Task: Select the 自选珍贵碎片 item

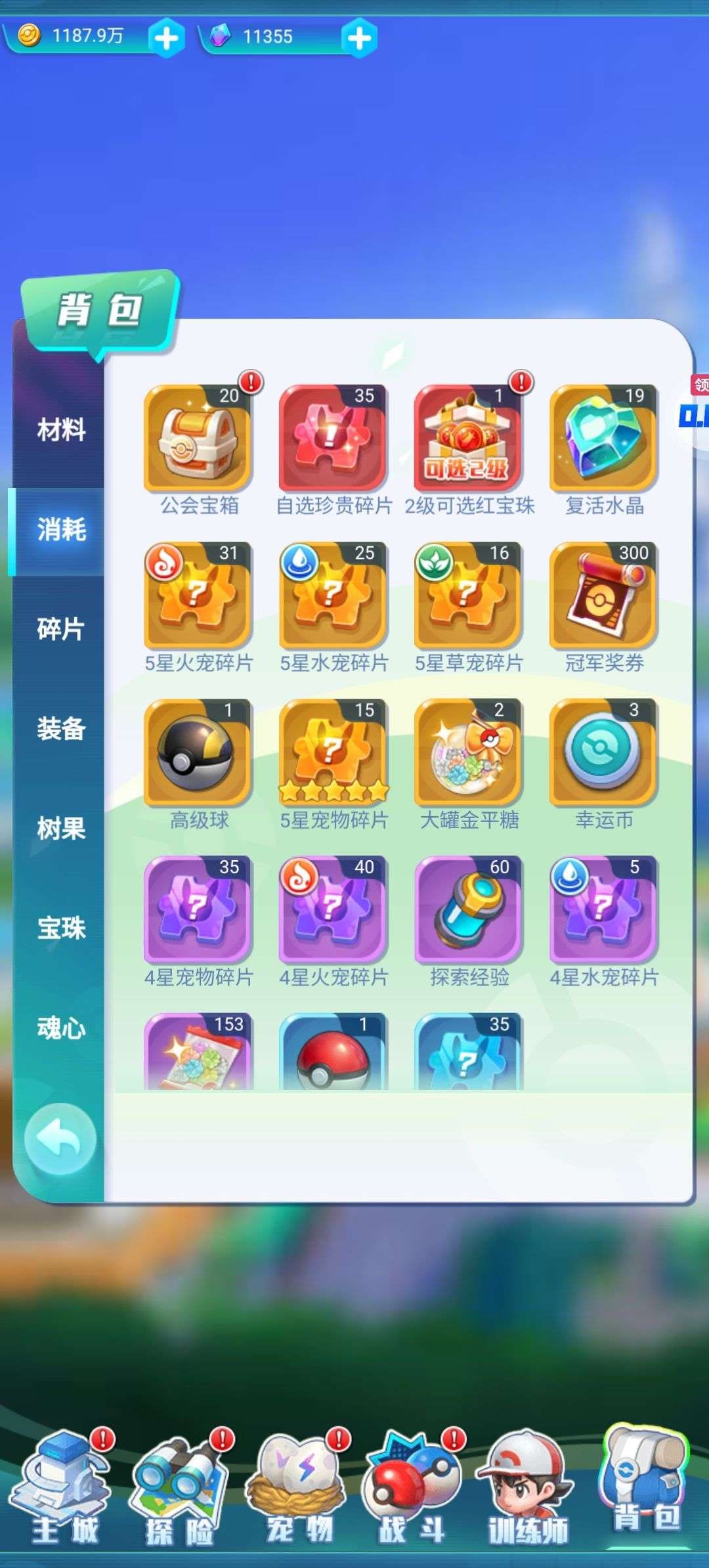Action: [x=333, y=439]
